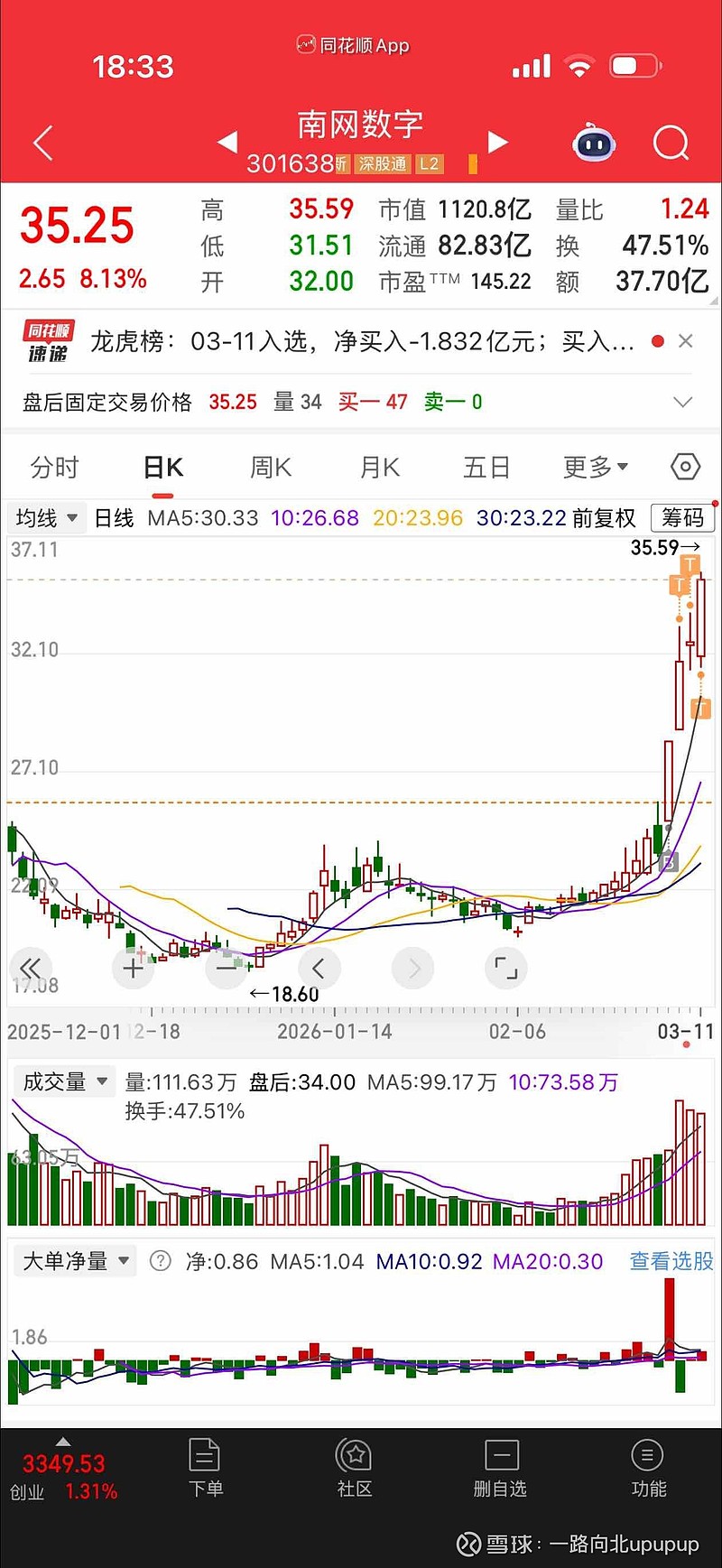Expand chart with fullscreen icon
This screenshot has height=1568, width=722.
[505, 968]
